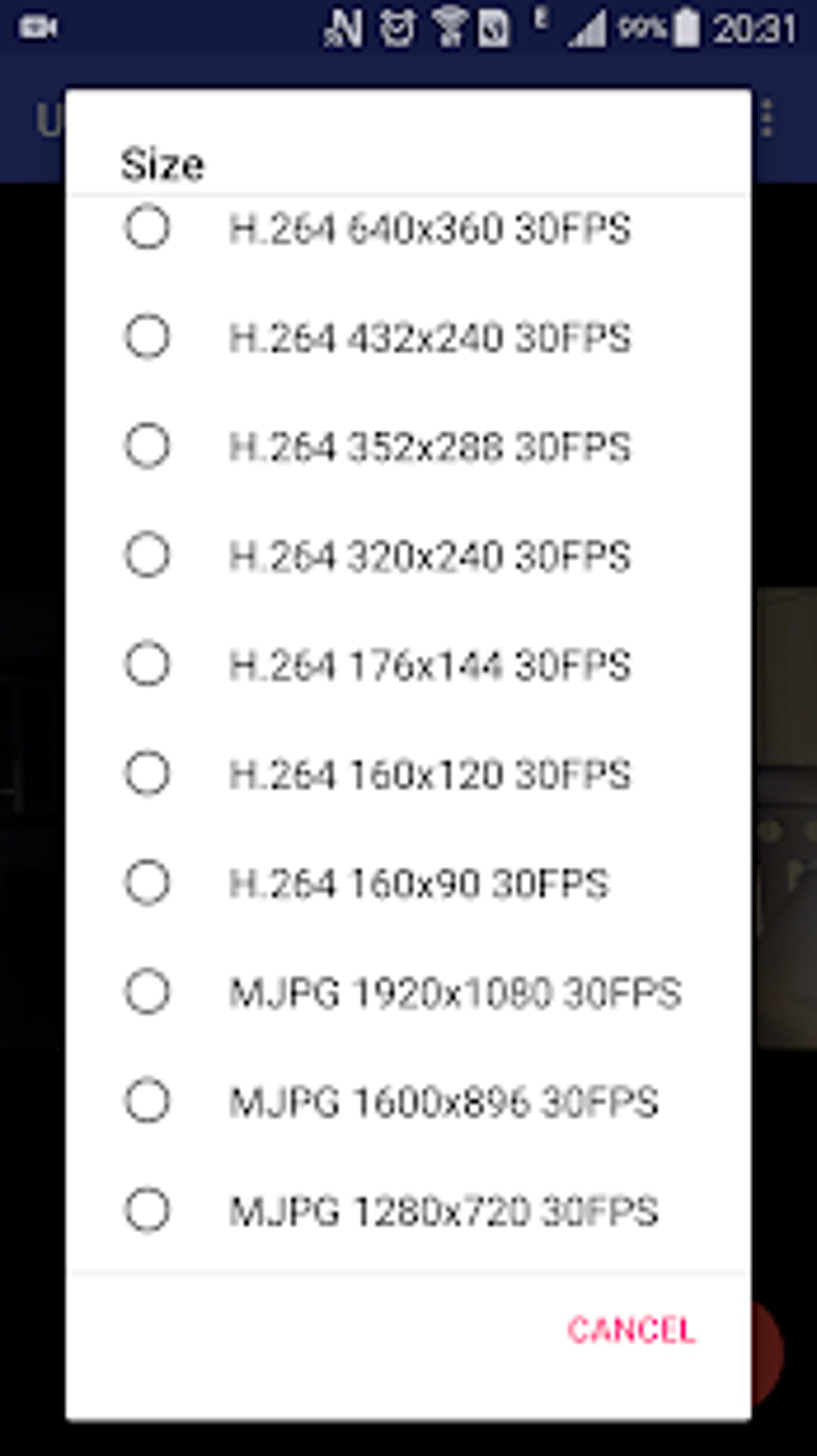
Task: Dismiss the Size dialog with Cancel
Action: pos(631,1330)
